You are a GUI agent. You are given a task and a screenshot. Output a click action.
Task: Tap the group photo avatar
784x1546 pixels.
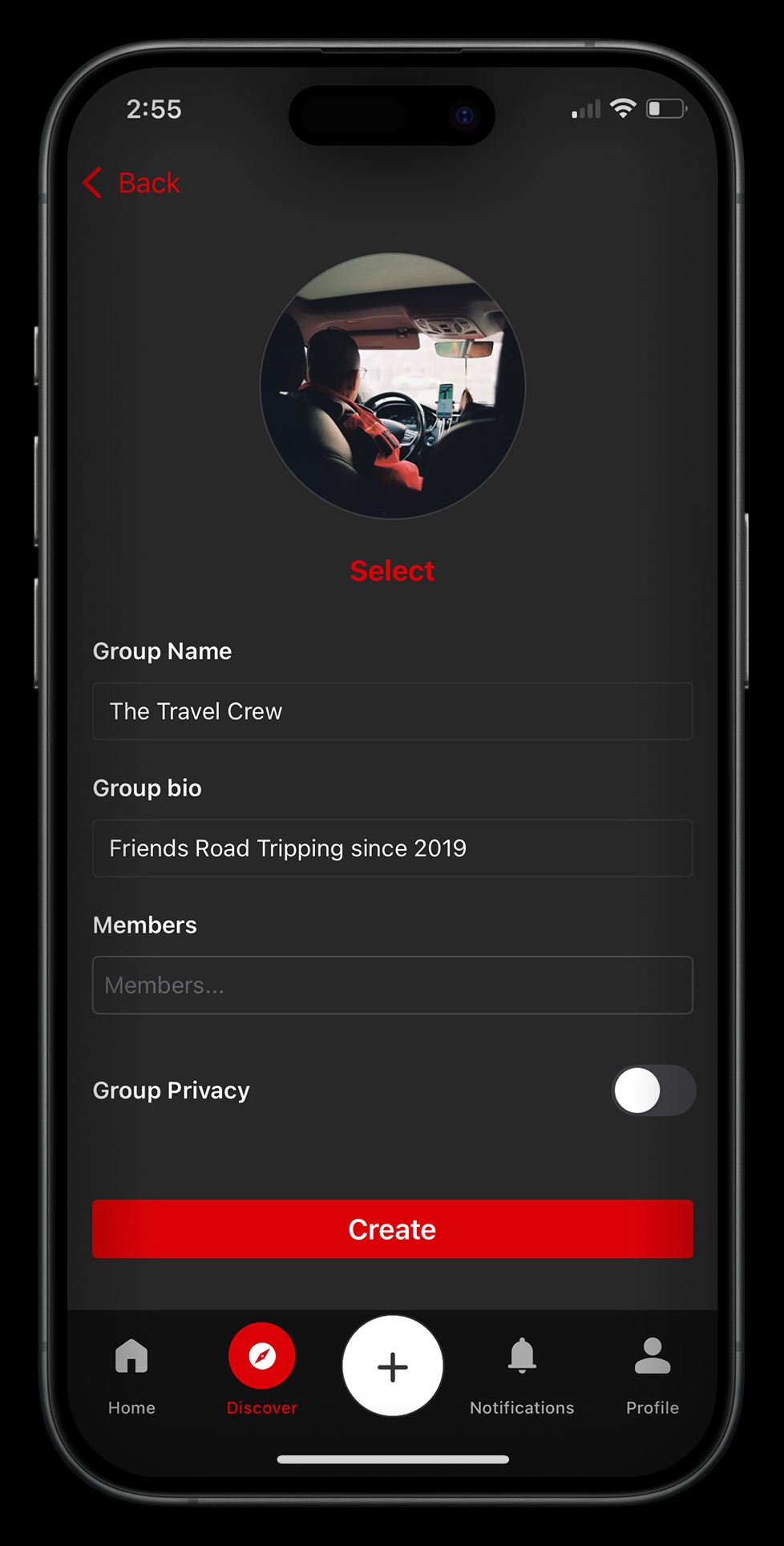coord(393,386)
